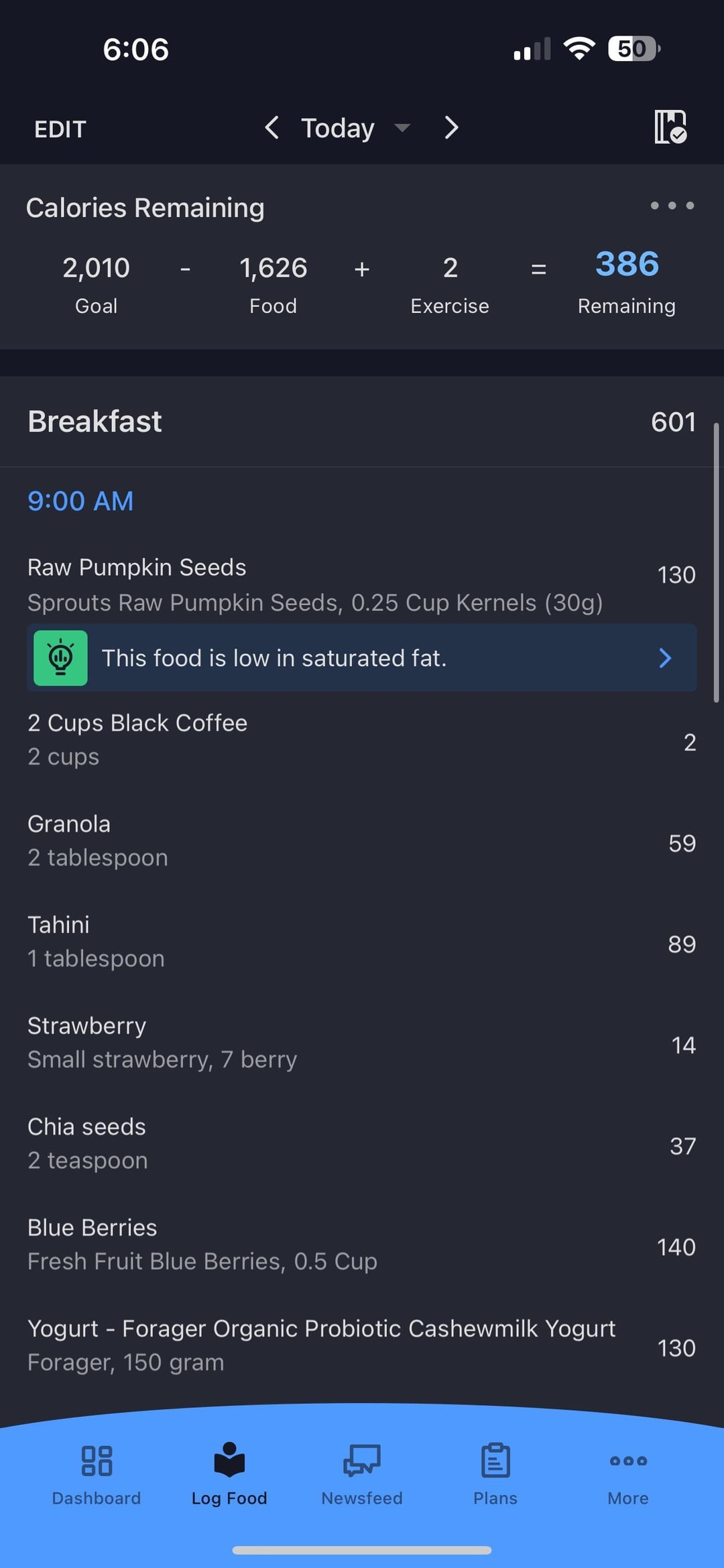Viewport: 724px width, 1568px height.
Task: Switch to the Newsfeed tab
Action: (x=362, y=1475)
